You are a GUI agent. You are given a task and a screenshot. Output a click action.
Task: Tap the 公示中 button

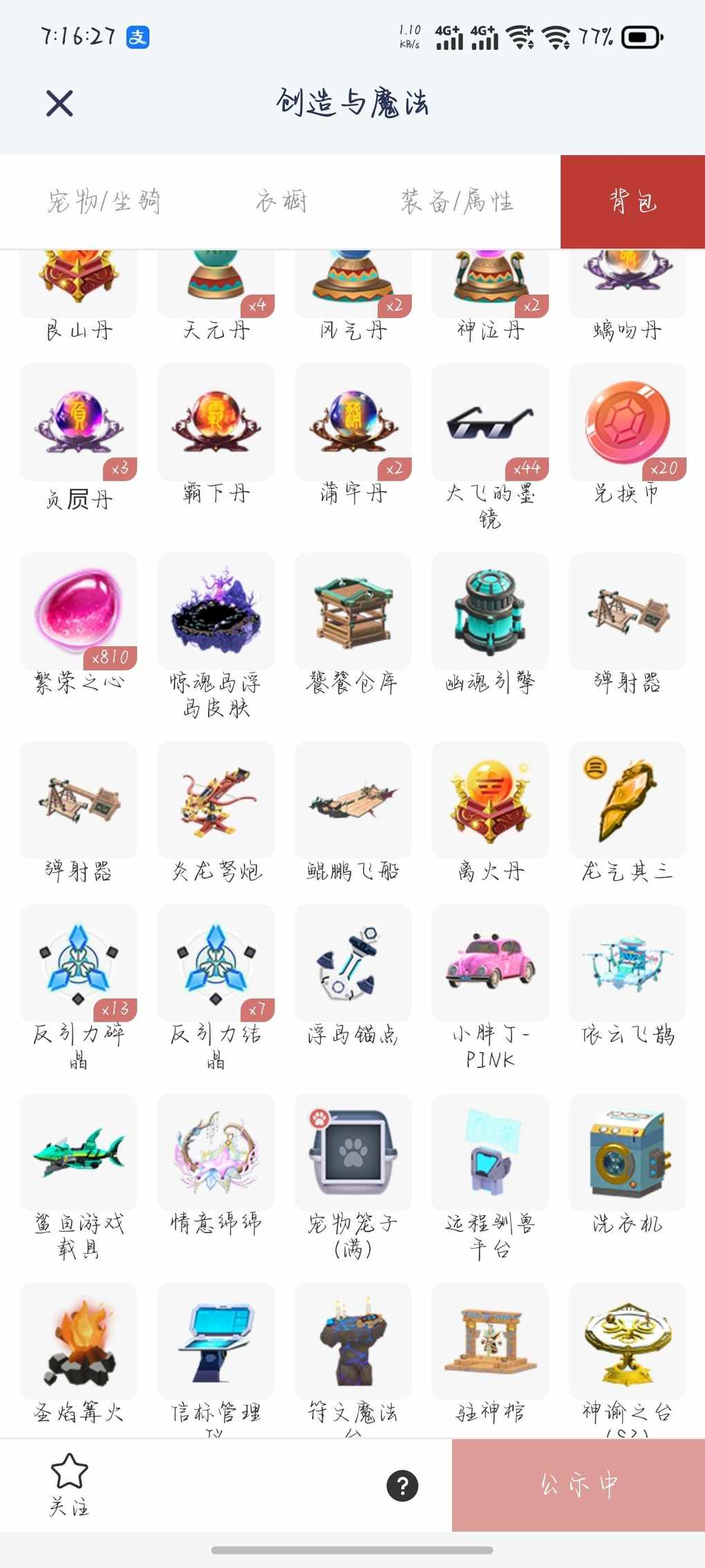click(x=579, y=1485)
